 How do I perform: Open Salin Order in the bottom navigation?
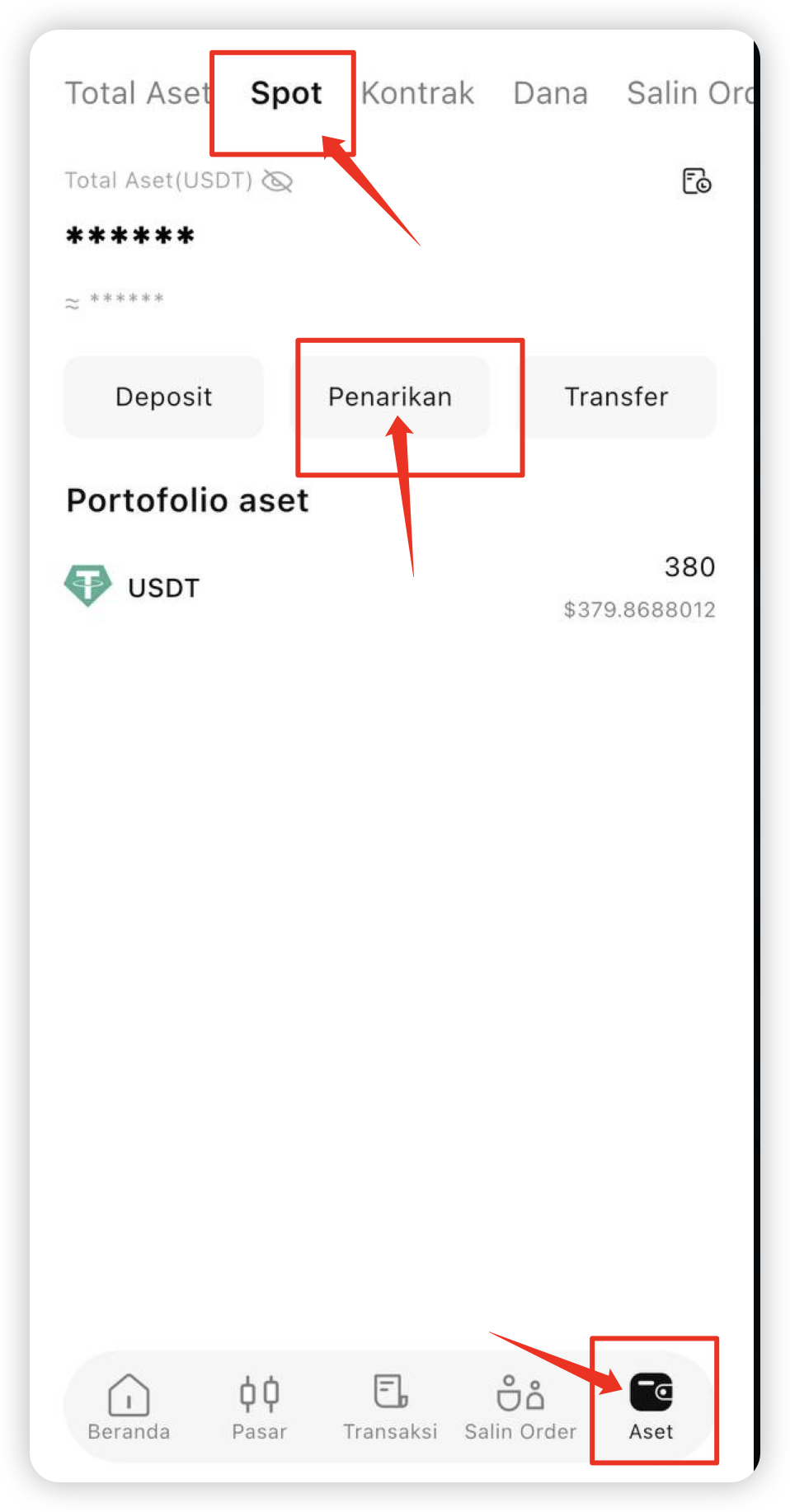(x=520, y=1407)
